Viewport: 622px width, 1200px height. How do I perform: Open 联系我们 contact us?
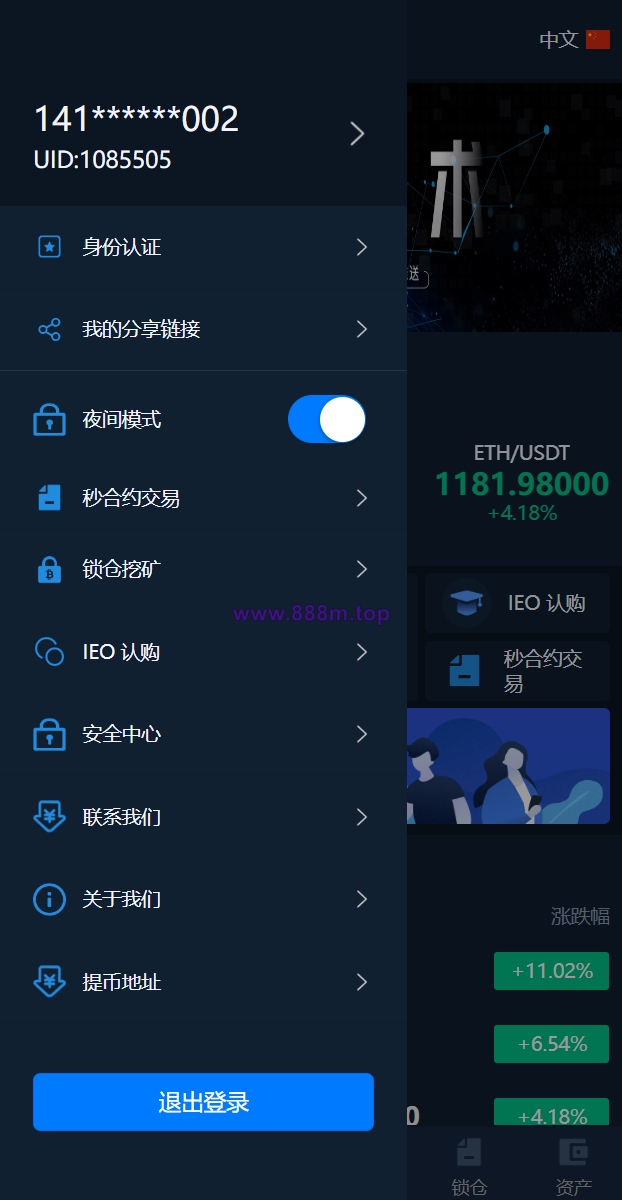(203, 817)
